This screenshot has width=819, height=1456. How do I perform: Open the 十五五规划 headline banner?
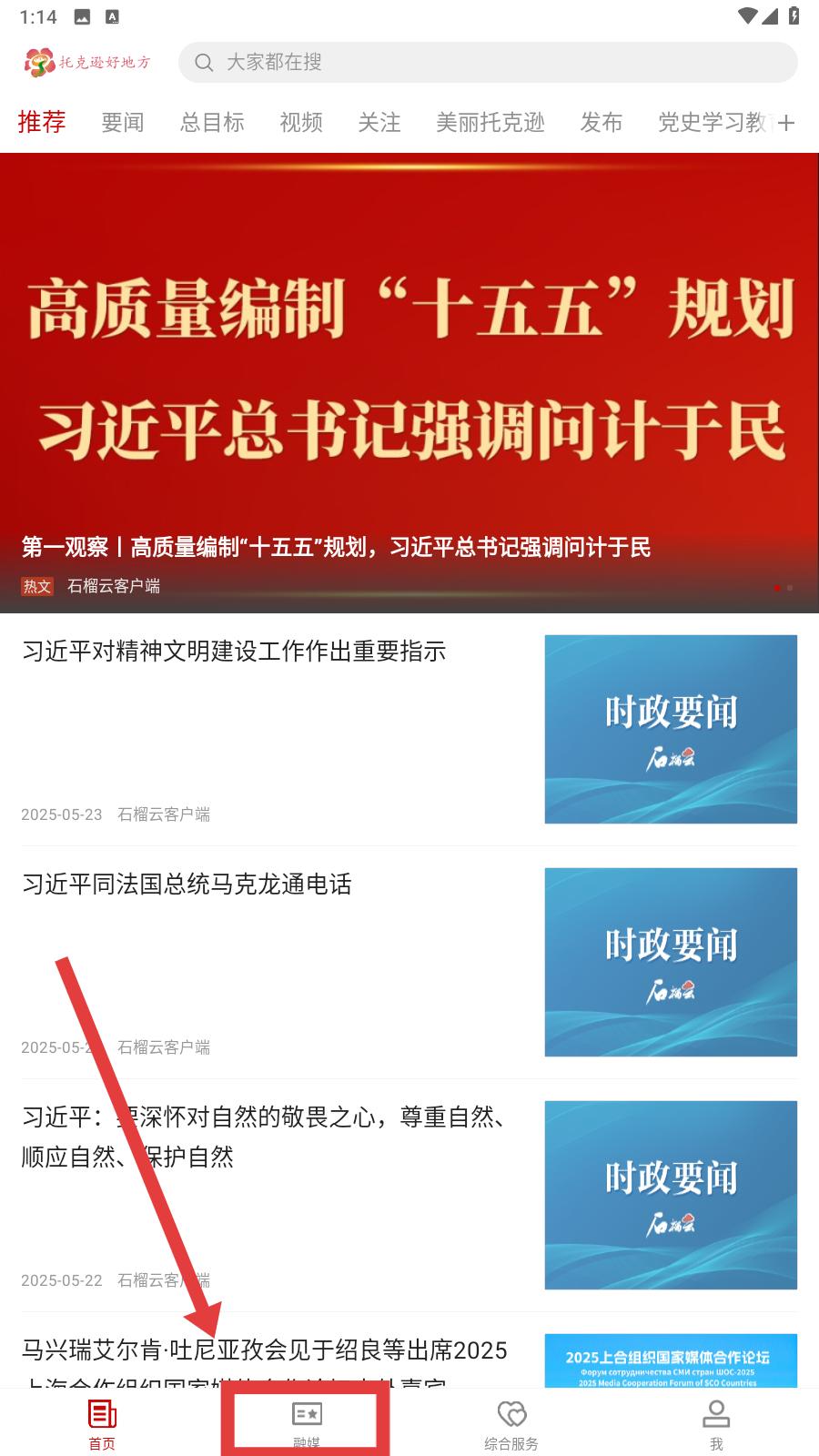(409, 382)
